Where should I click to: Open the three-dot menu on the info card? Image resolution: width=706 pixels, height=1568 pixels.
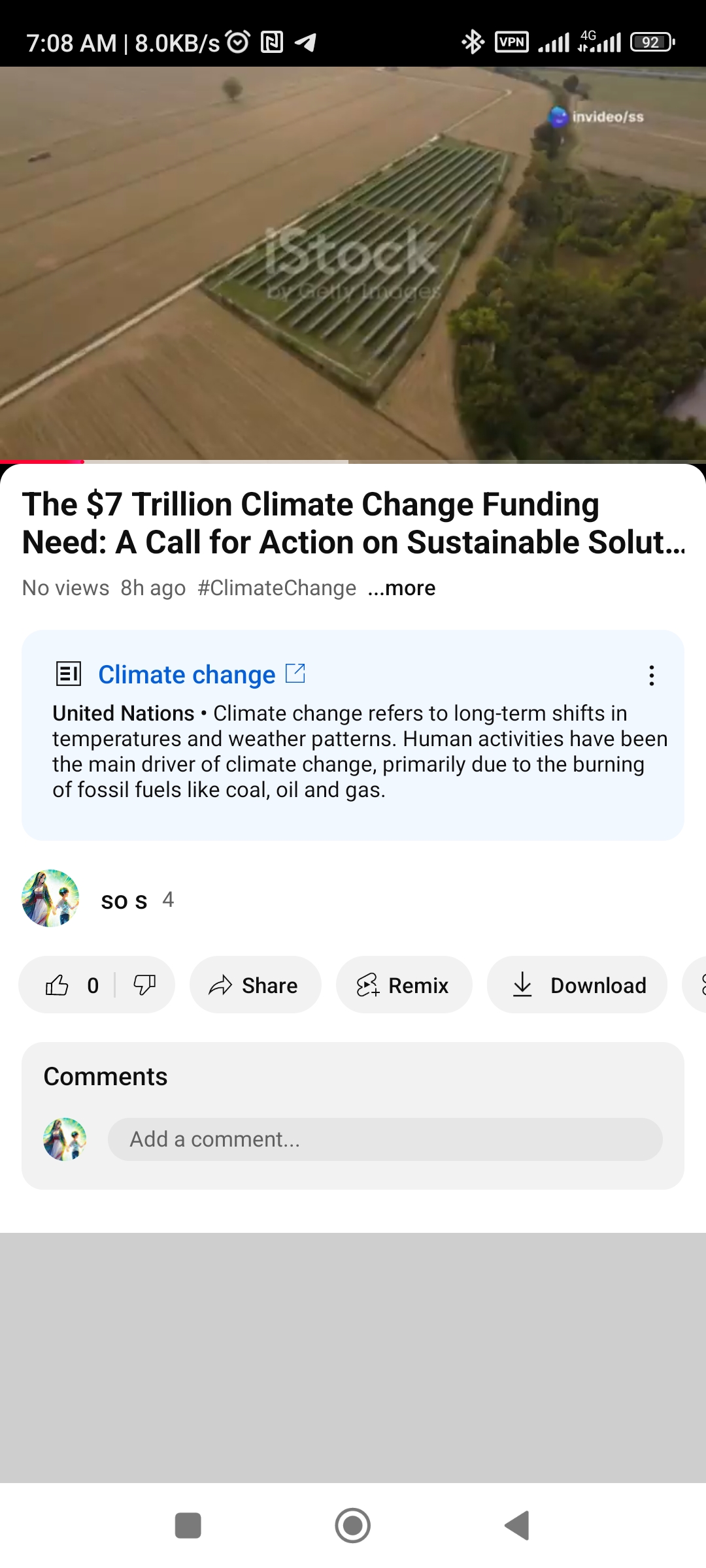pyautogui.click(x=651, y=676)
